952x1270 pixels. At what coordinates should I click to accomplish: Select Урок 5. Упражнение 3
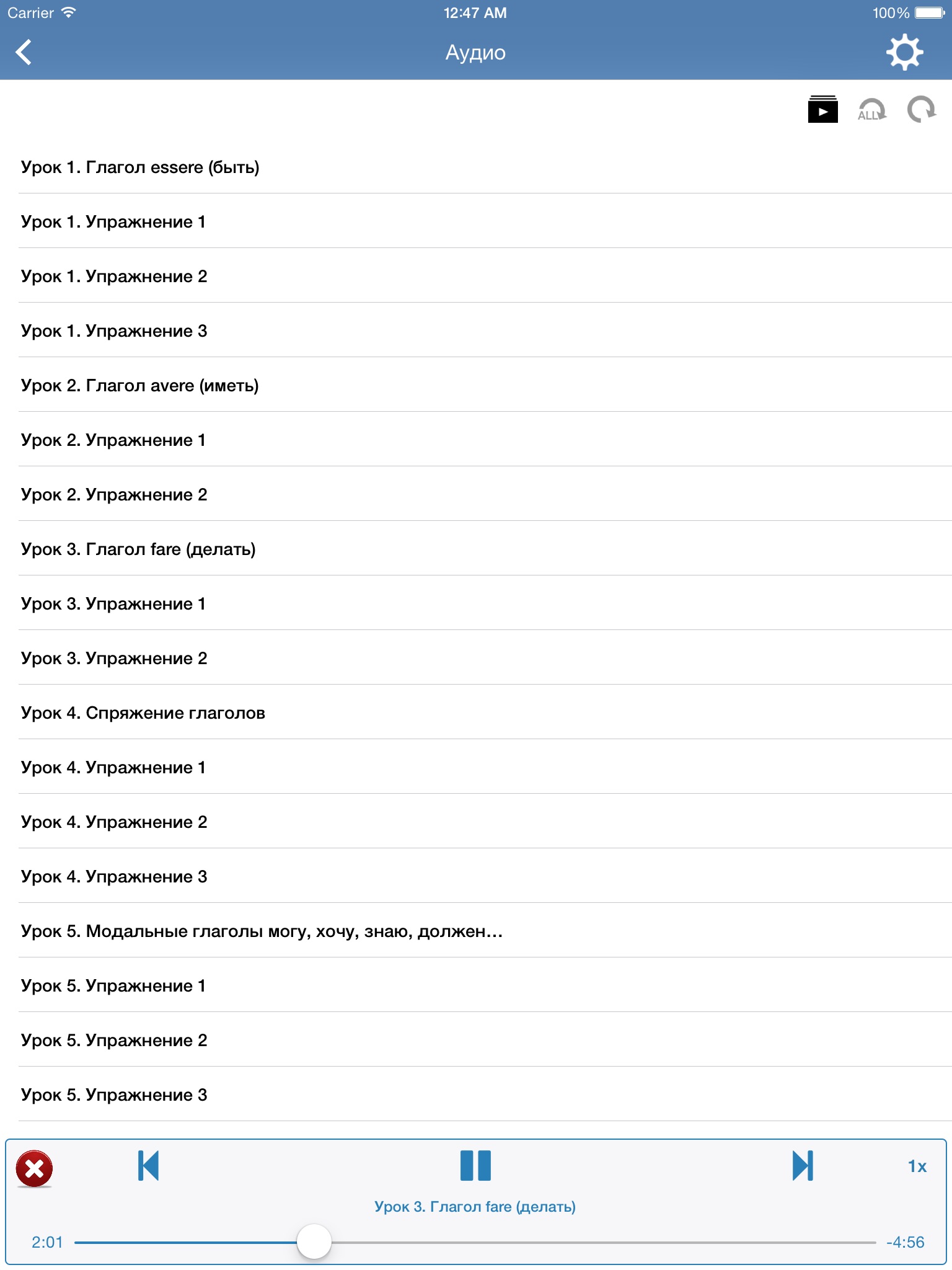[x=114, y=1095]
